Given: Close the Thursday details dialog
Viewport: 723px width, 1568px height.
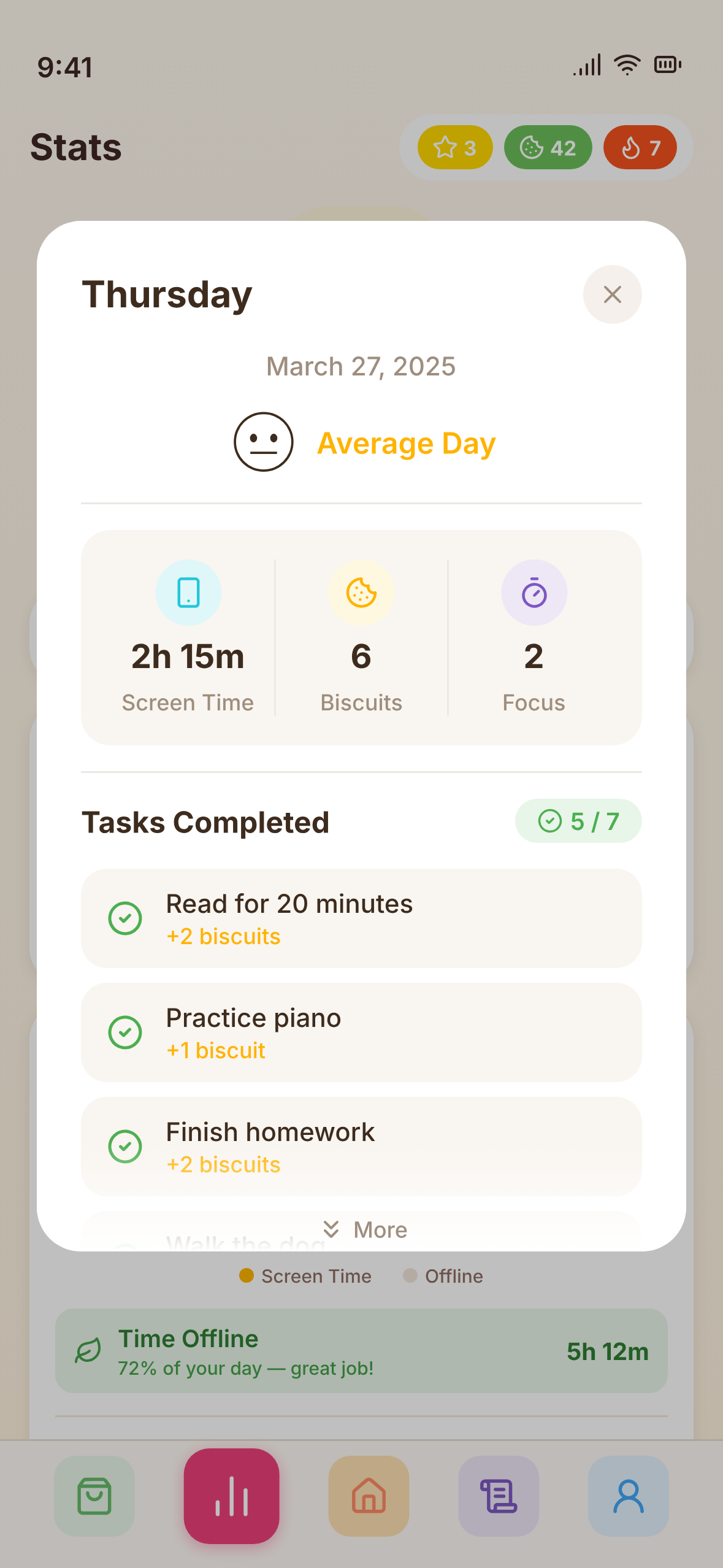Looking at the screenshot, I should tap(612, 294).
